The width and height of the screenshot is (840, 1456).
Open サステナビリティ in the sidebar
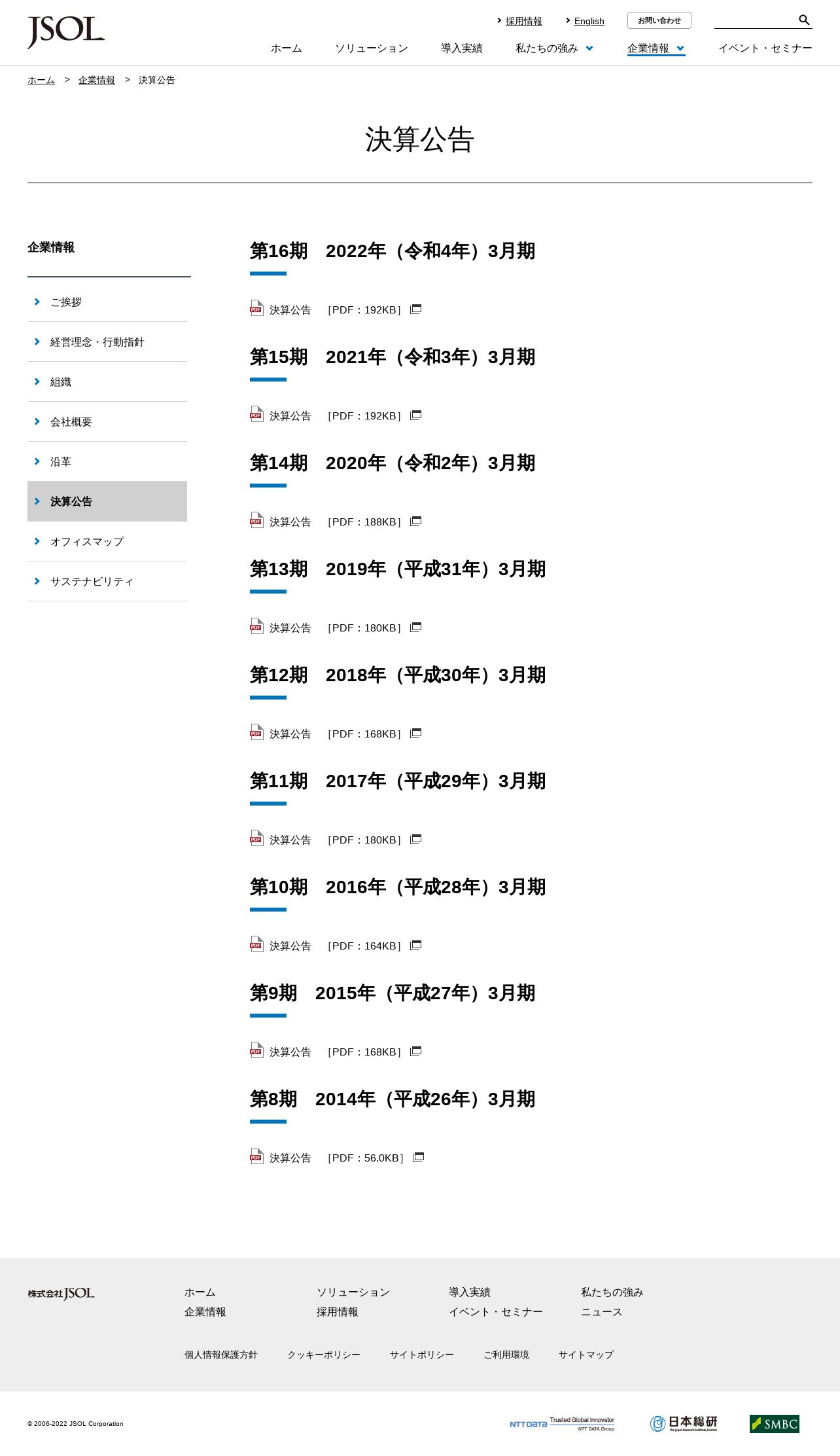click(107, 581)
